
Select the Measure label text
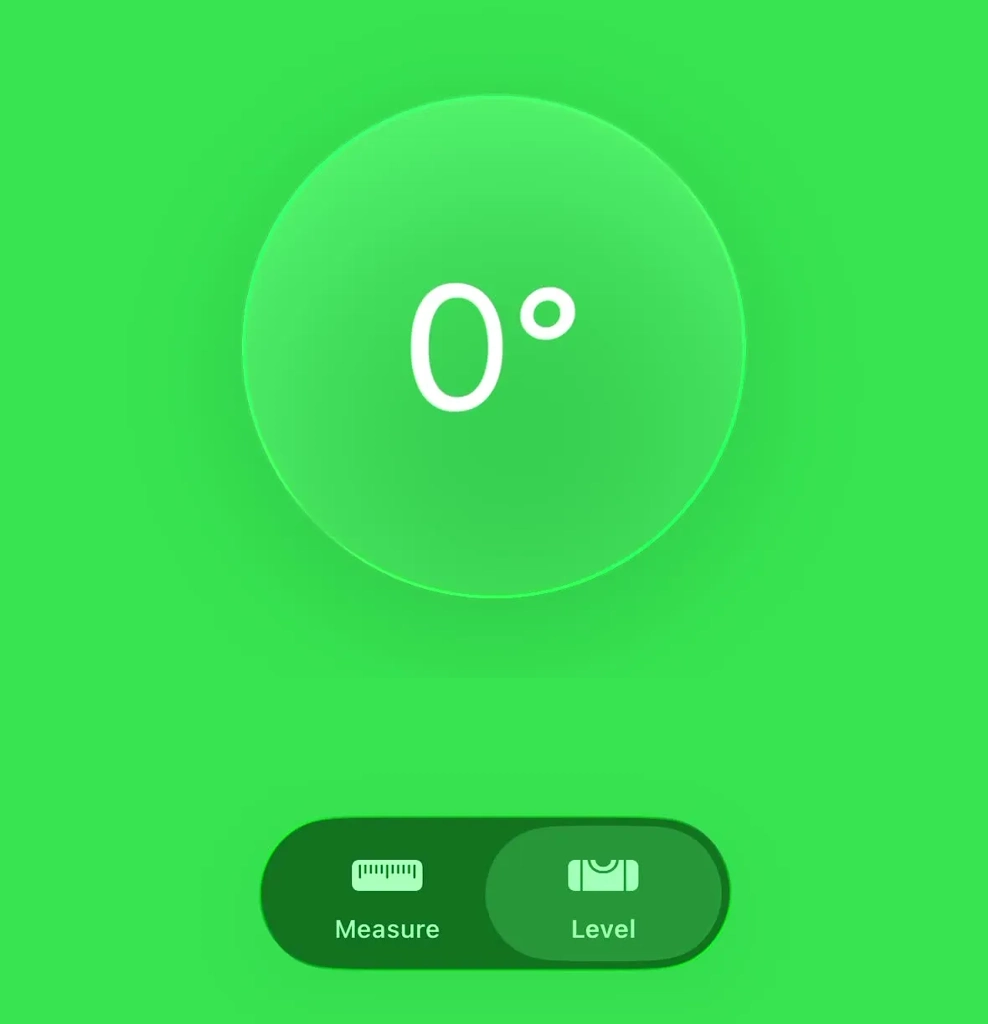click(387, 929)
